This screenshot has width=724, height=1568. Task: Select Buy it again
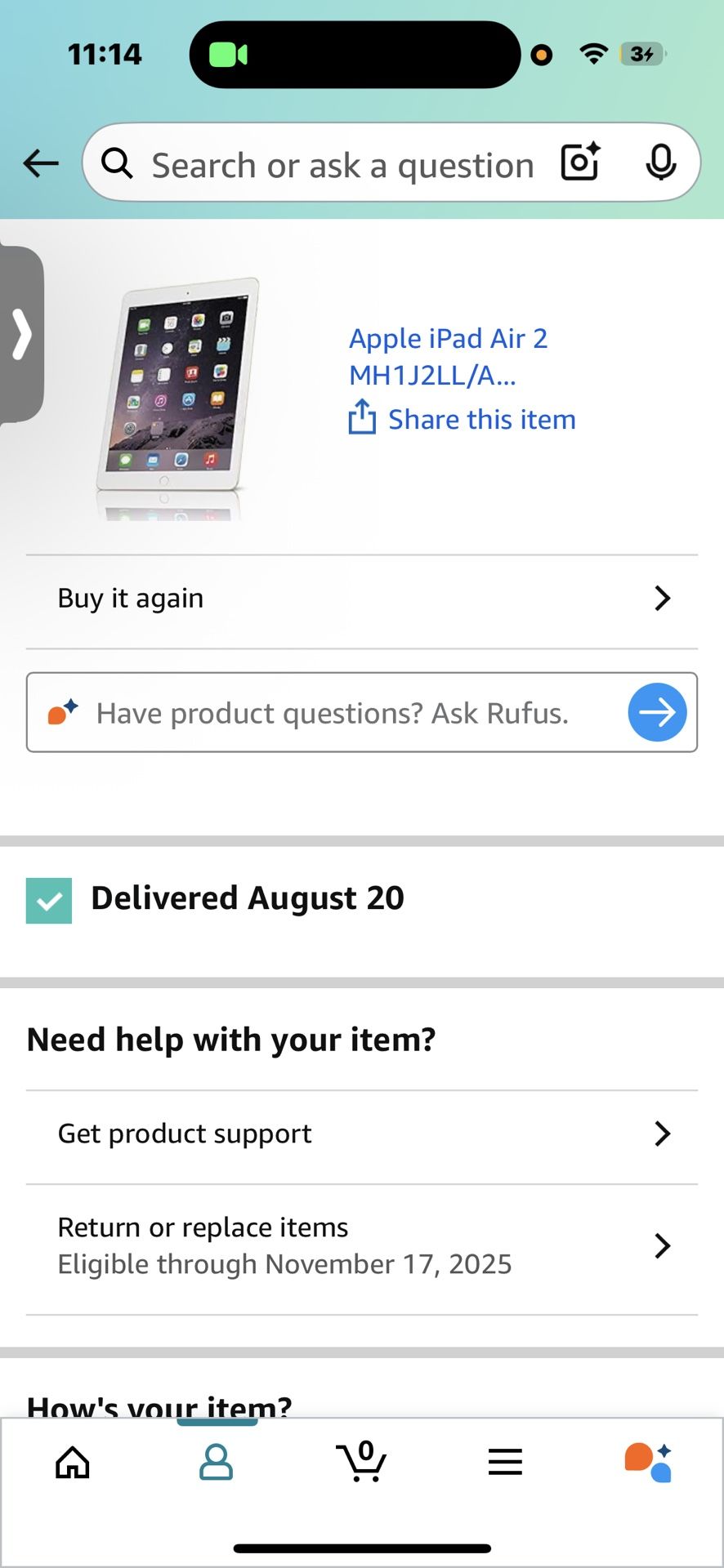(x=361, y=599)
